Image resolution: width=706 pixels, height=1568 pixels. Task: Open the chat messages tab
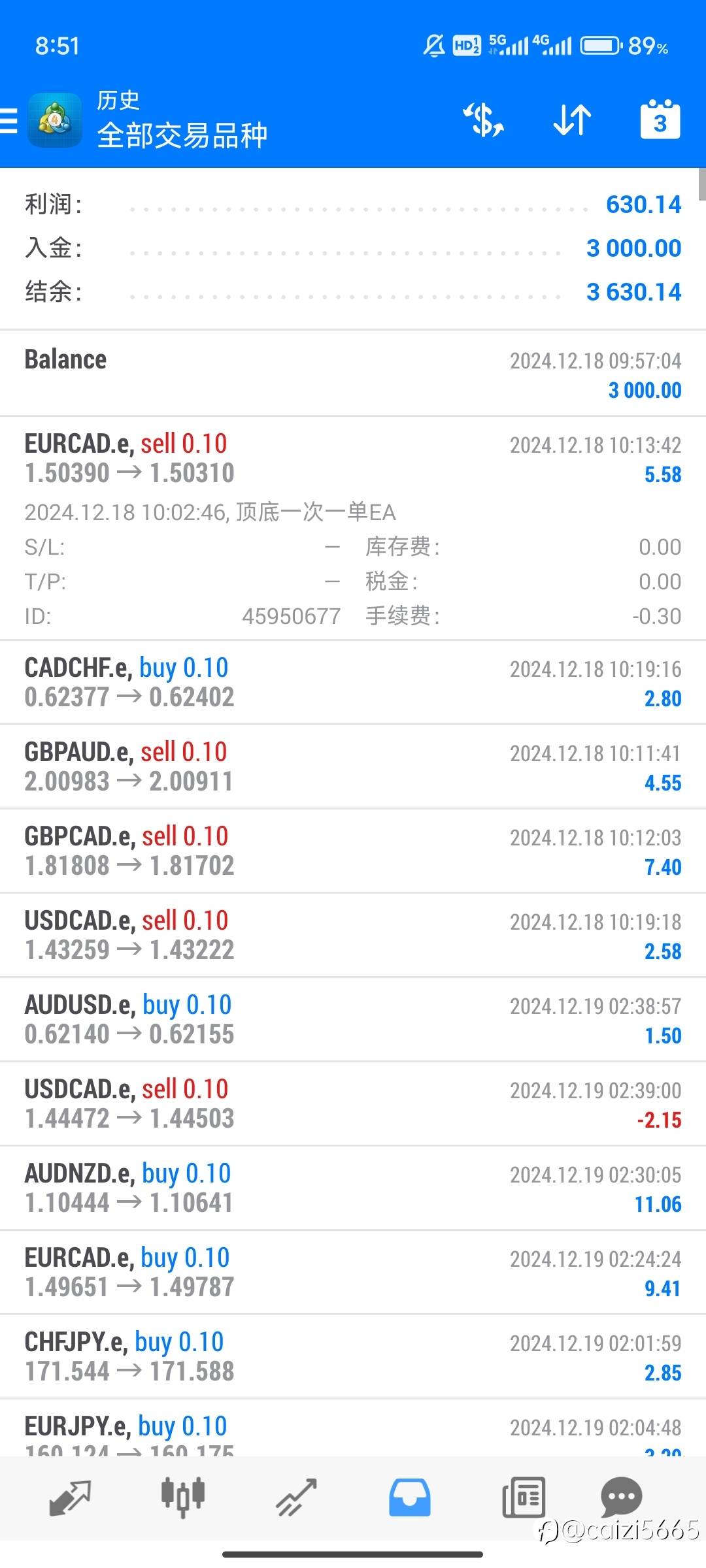click(621, 1497)
